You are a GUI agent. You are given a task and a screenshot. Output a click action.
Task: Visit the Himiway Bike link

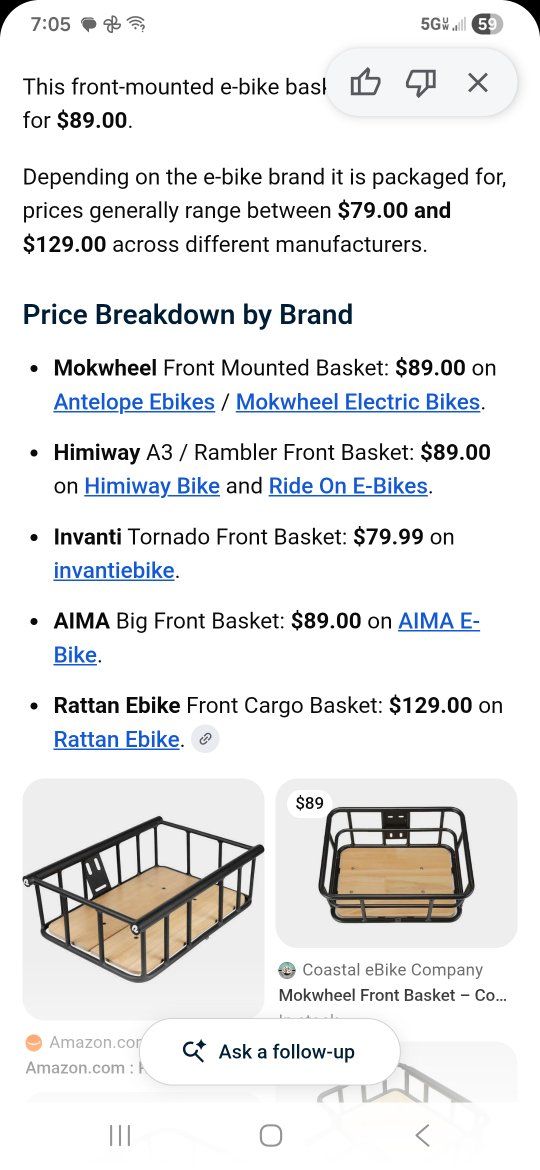pyautogui.click(x=152, y=486)
